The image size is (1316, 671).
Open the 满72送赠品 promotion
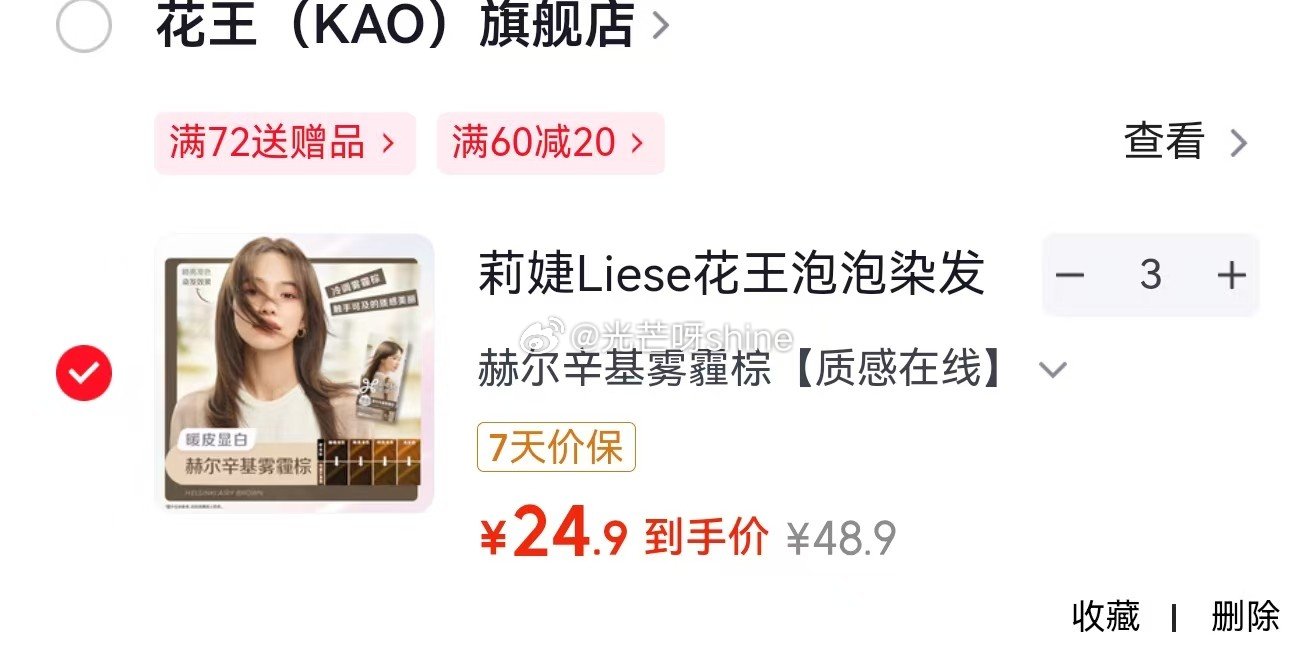click(x=284, y=143)
